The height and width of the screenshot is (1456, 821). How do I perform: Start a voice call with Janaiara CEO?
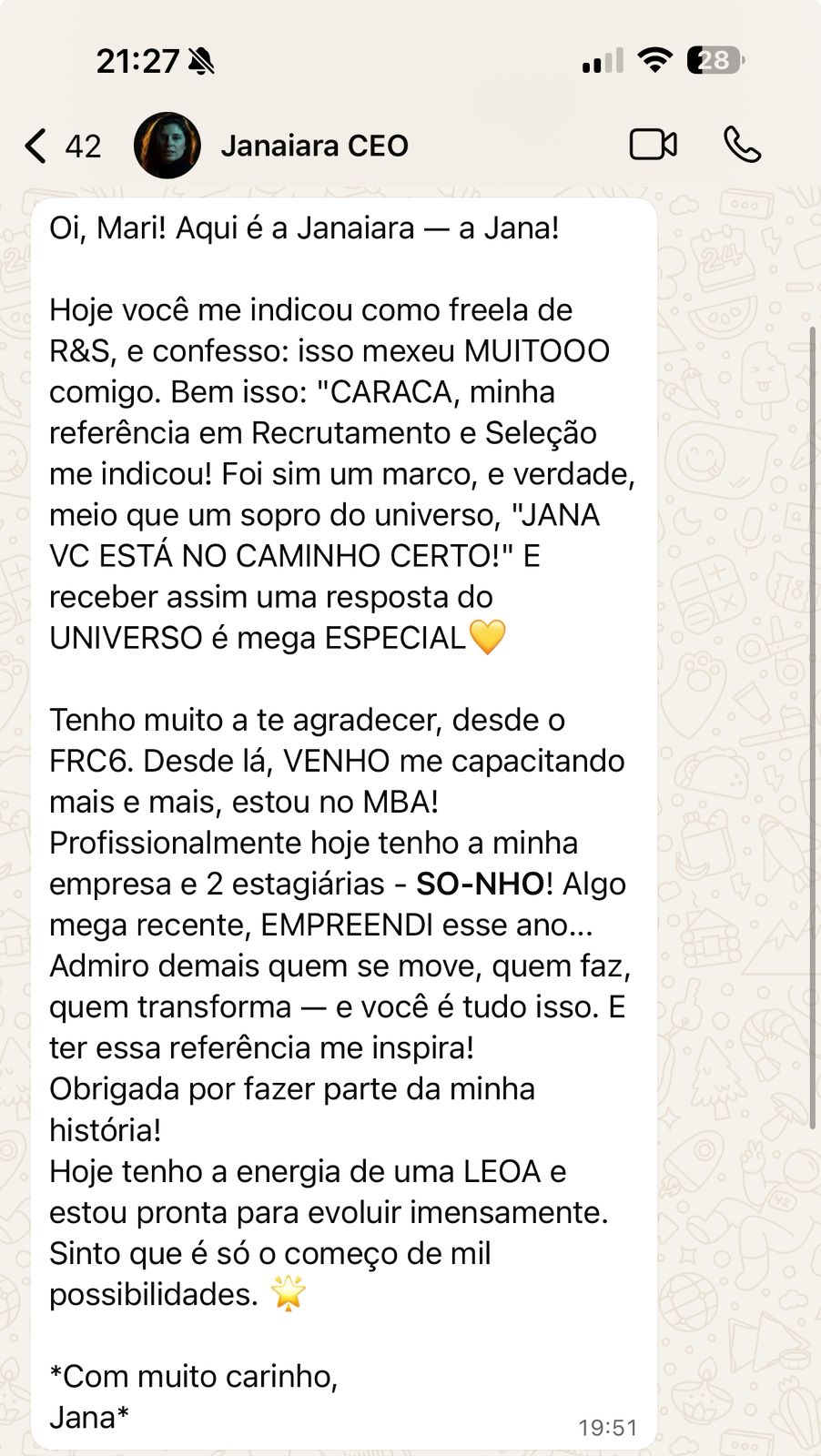pos(742,145)
